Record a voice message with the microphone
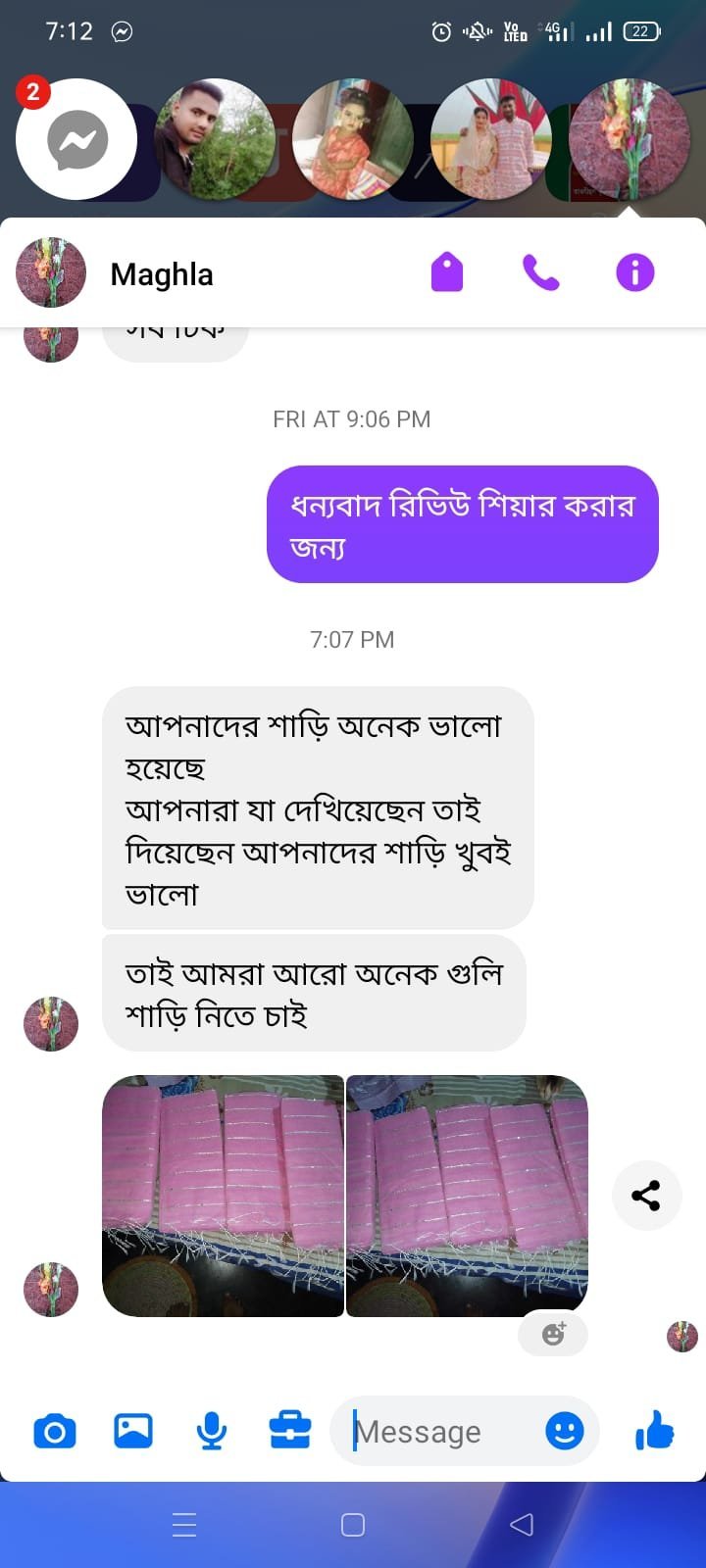The image size is (706, 1568). (x=212, y=1432)
